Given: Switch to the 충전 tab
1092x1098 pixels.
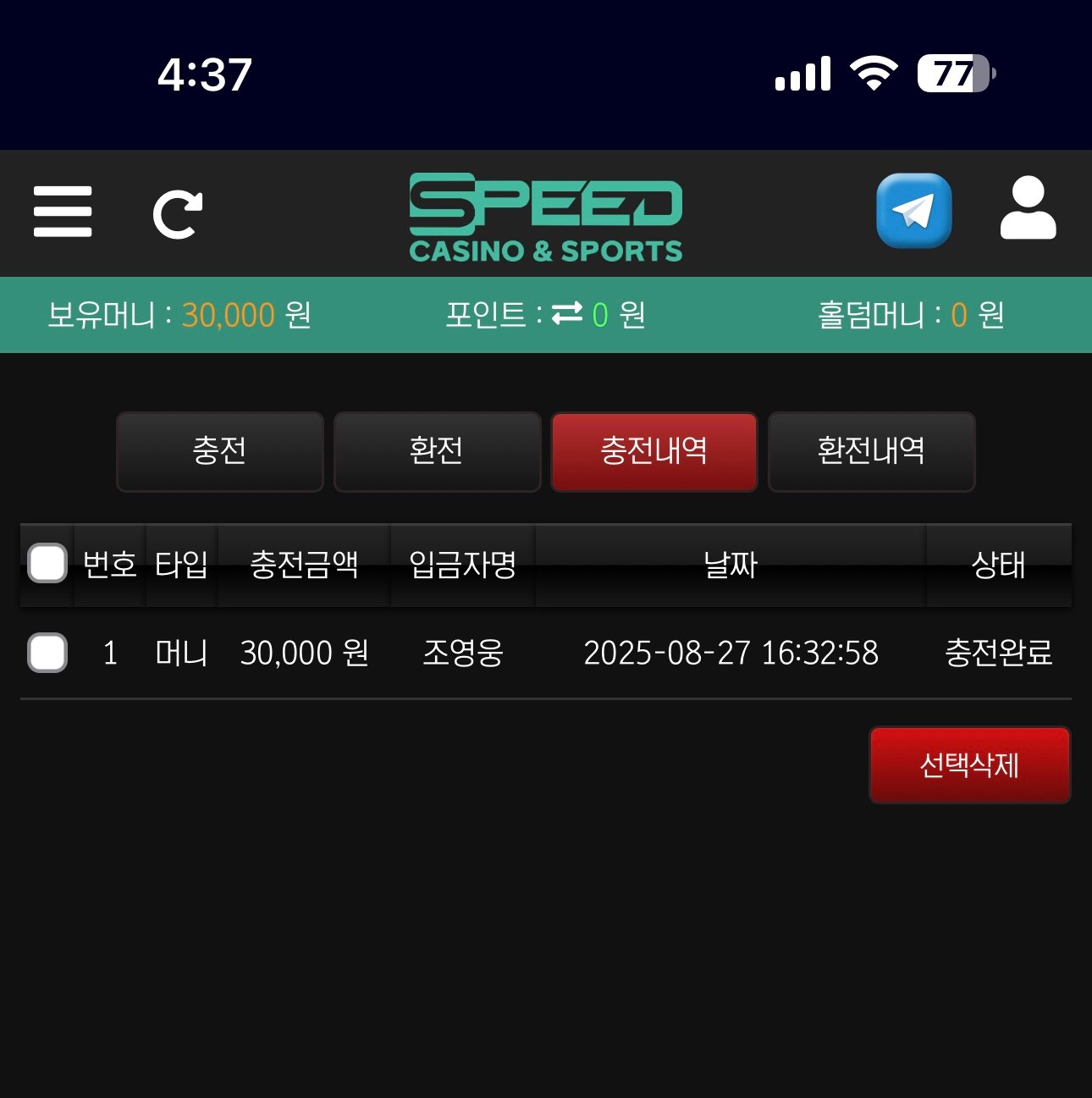Looking at the screenshot, I should click(220, 451).
